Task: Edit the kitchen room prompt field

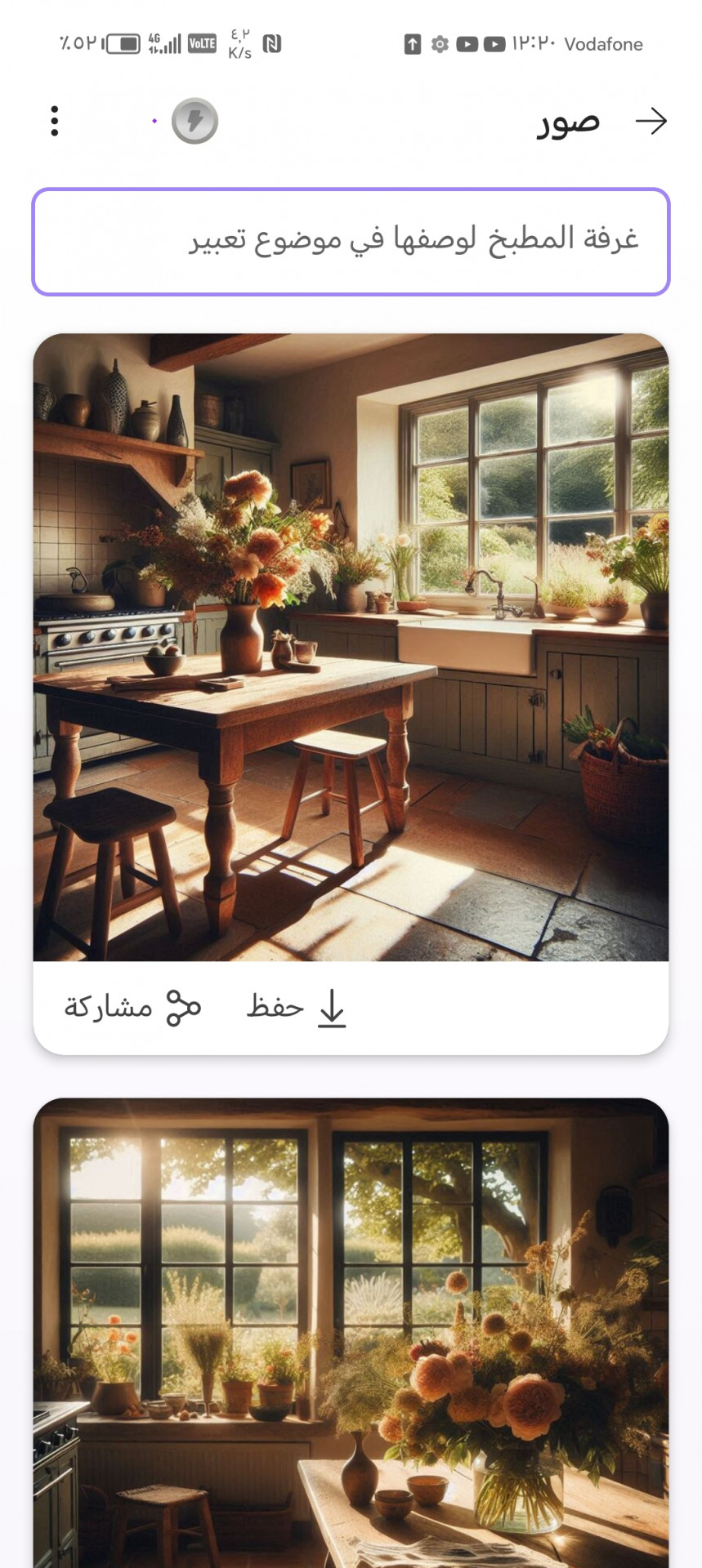Action: (x=351, y=242)
